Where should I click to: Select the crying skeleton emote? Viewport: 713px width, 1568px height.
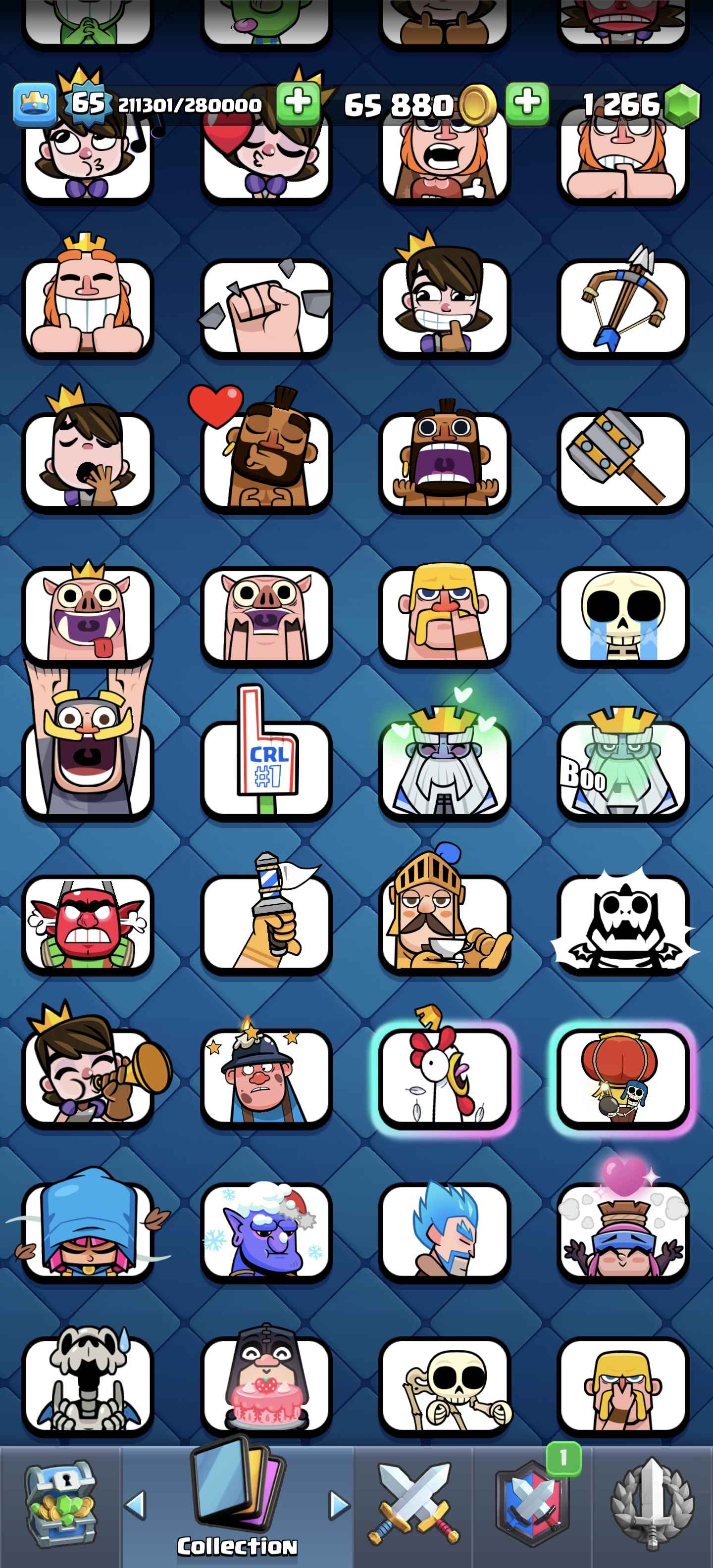click(x=622, y=615)
